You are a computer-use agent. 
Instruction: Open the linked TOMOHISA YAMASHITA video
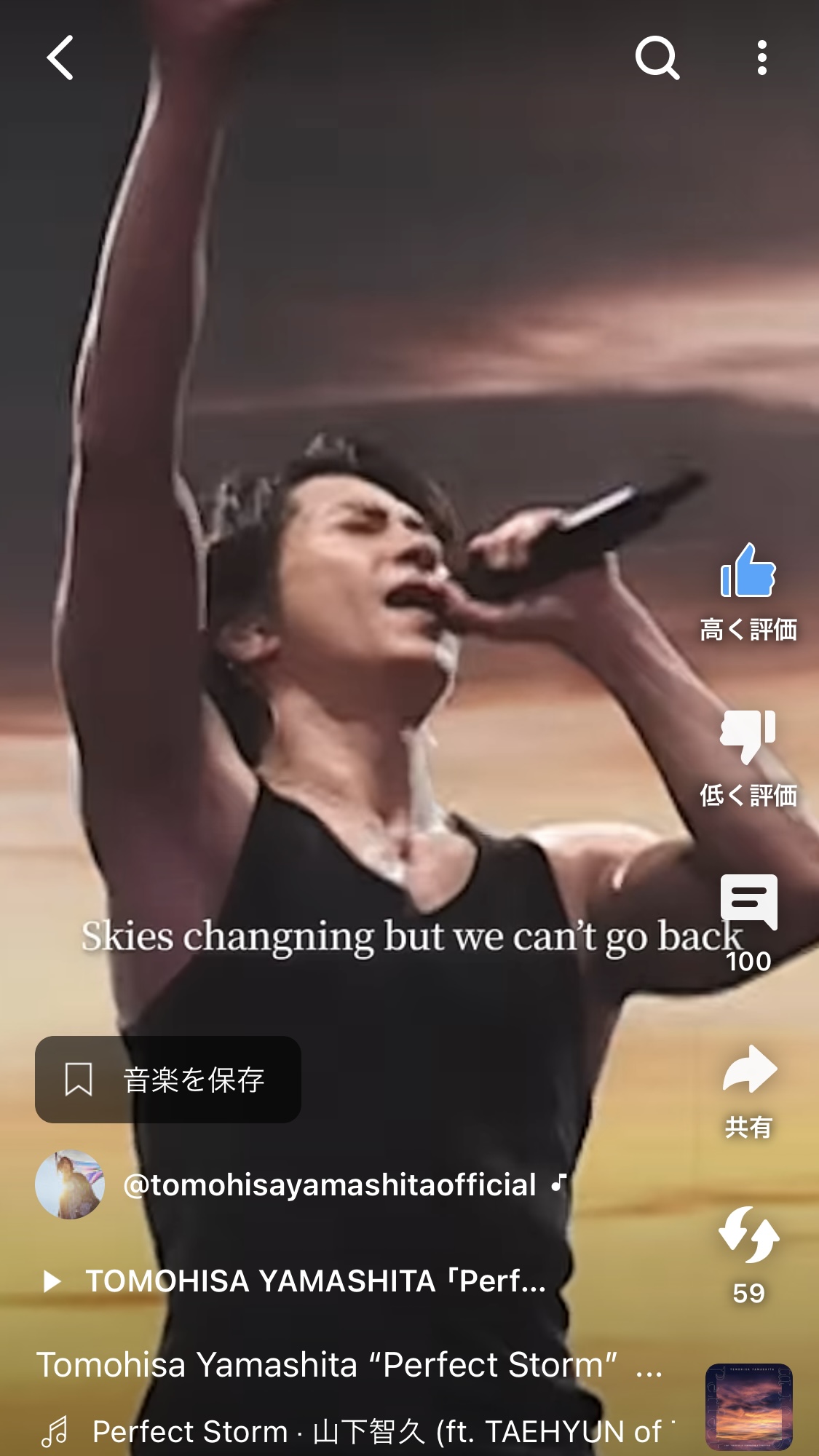295,1281
